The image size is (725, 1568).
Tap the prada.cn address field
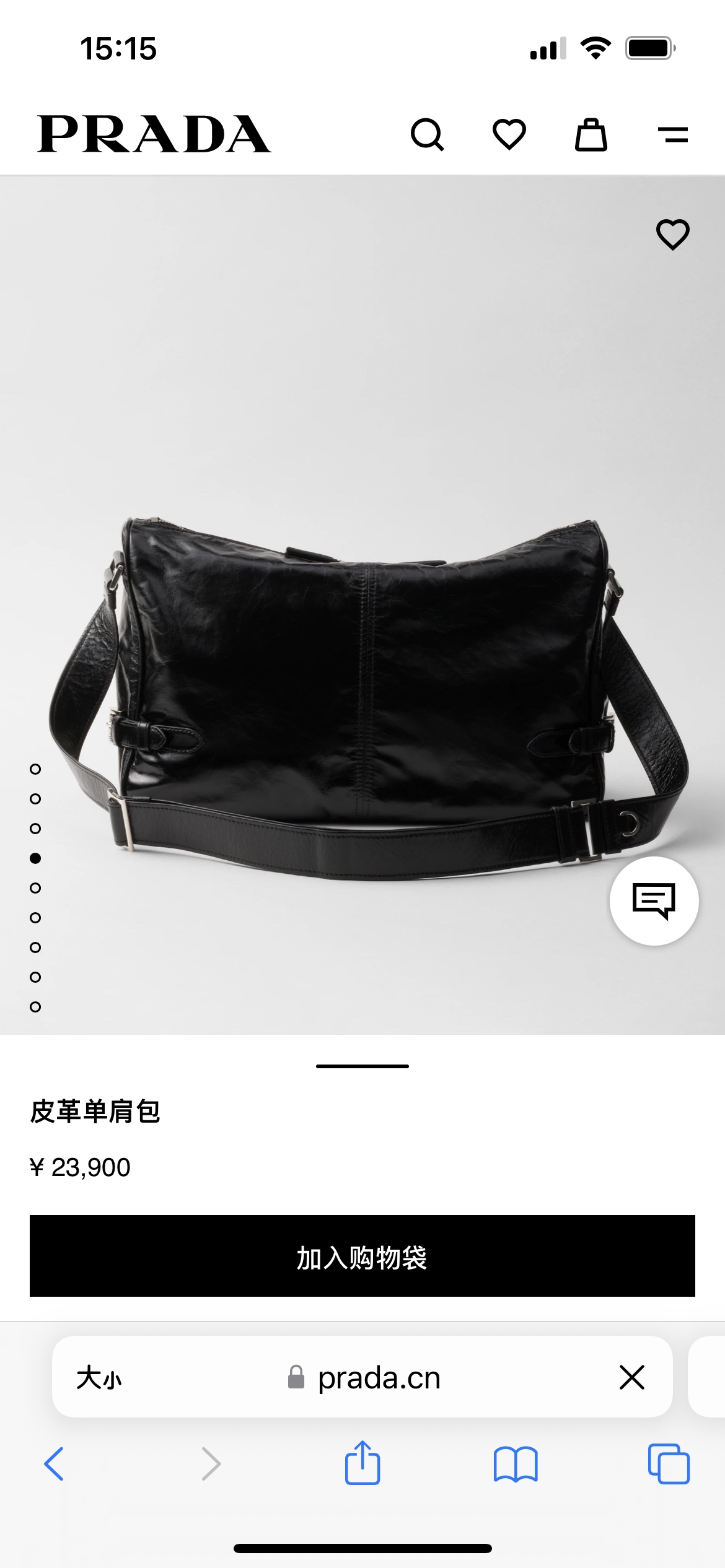click(363, 1378)
